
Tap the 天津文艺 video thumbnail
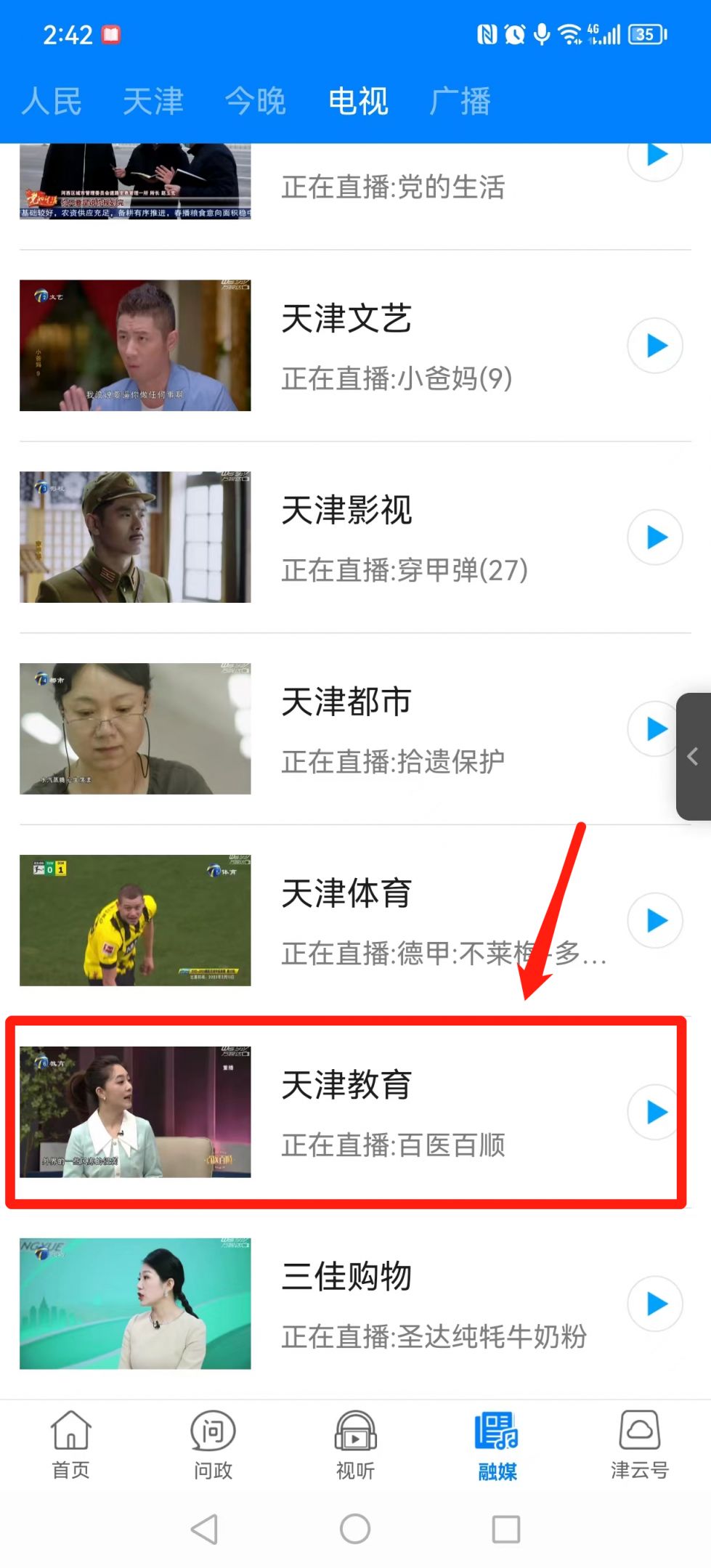[135, 346]
